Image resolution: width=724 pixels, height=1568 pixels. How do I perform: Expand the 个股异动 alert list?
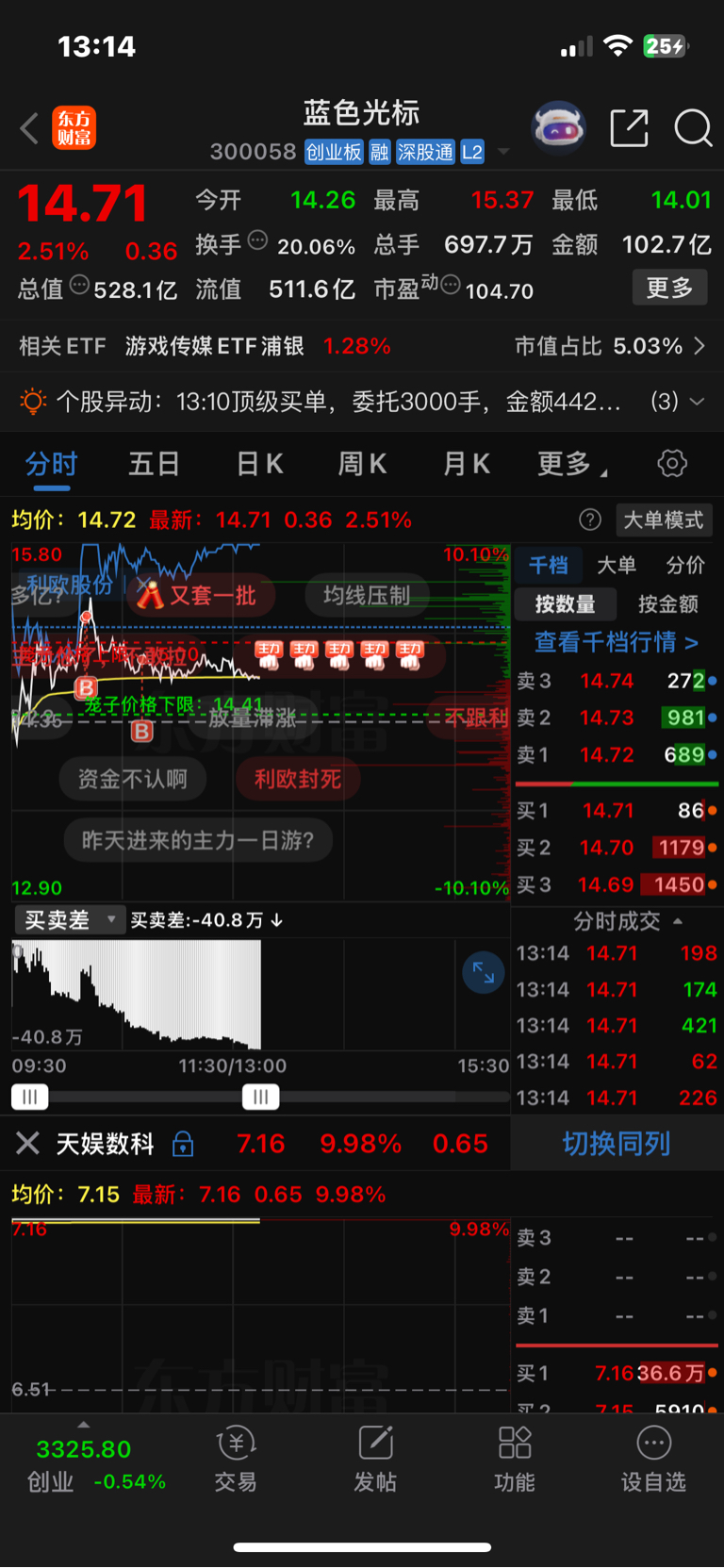pos(697,402)
